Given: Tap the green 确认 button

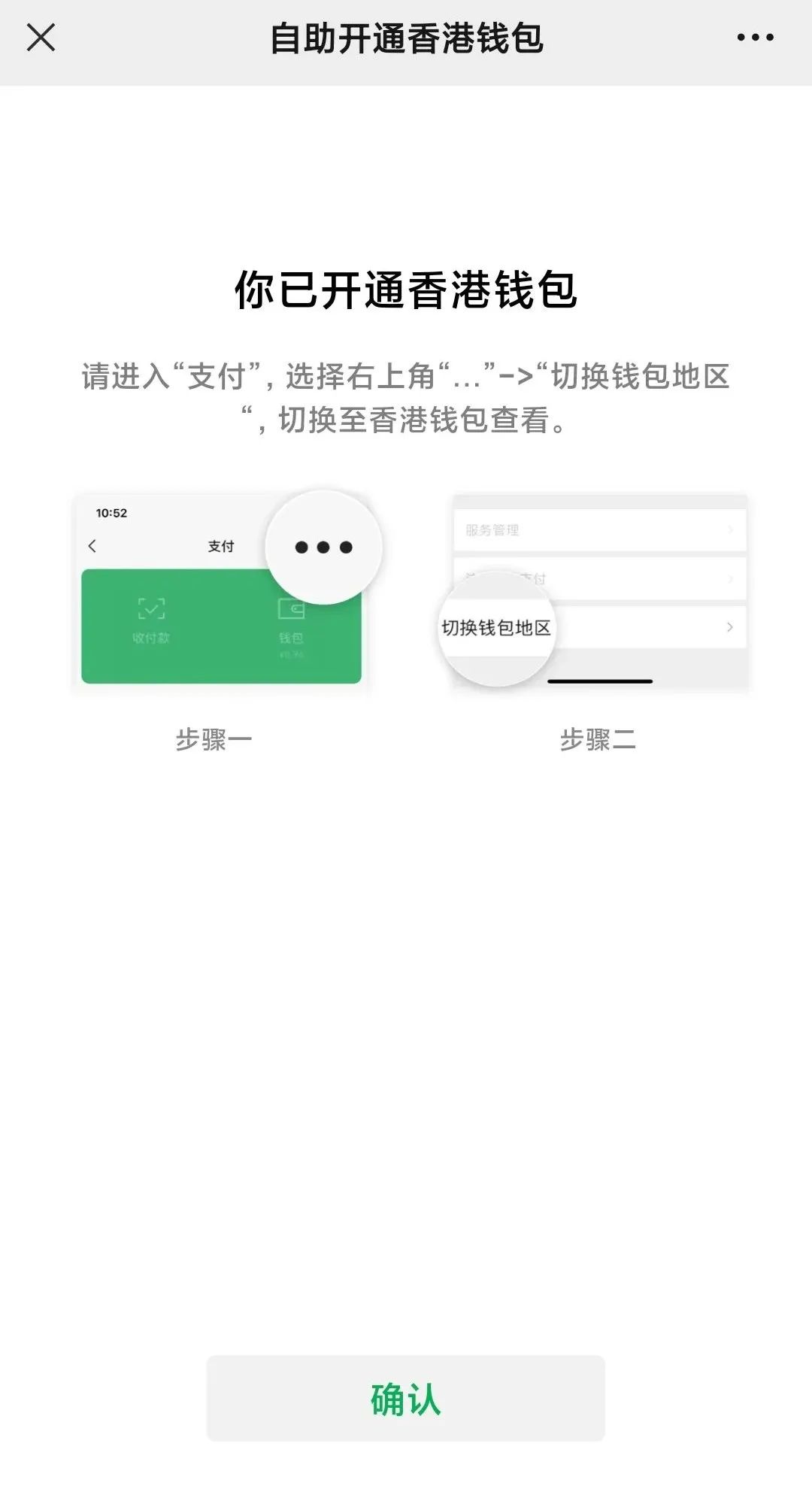Looking at the screenshot, I should [x=405, y=1399].
